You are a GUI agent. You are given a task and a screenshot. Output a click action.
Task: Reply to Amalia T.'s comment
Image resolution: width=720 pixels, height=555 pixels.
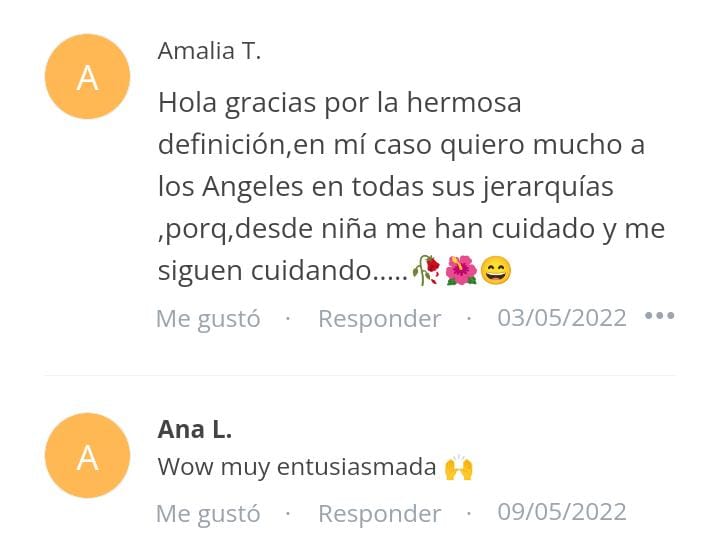tap(379, 318)
